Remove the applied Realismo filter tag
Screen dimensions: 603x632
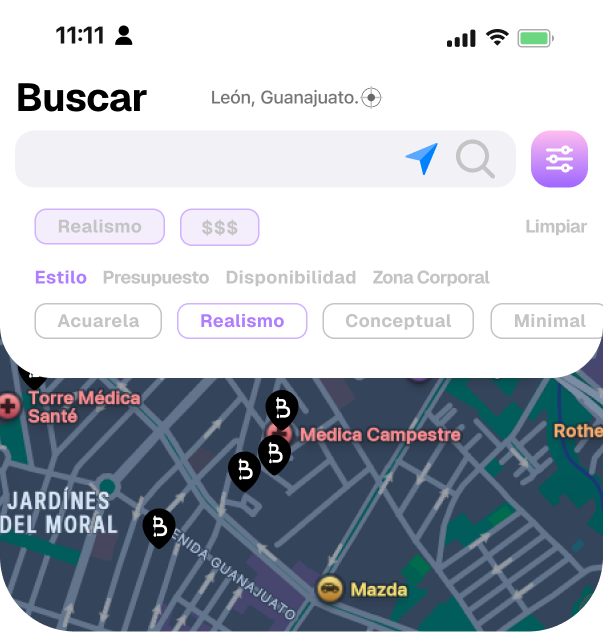100,227
